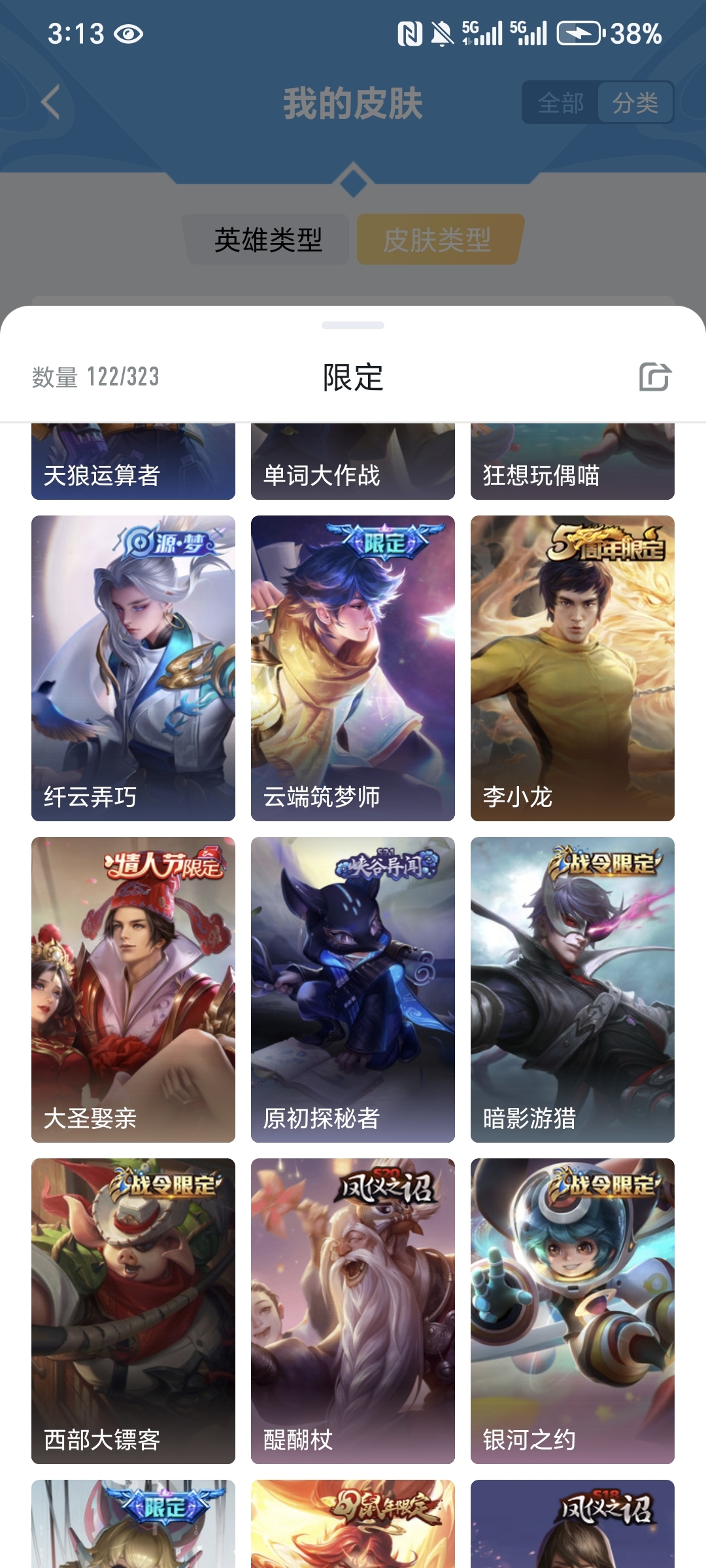Viewport: 706px width, 1568px height.
Task: View the 纤云弄巧 skin
Action: pos(133,668)
